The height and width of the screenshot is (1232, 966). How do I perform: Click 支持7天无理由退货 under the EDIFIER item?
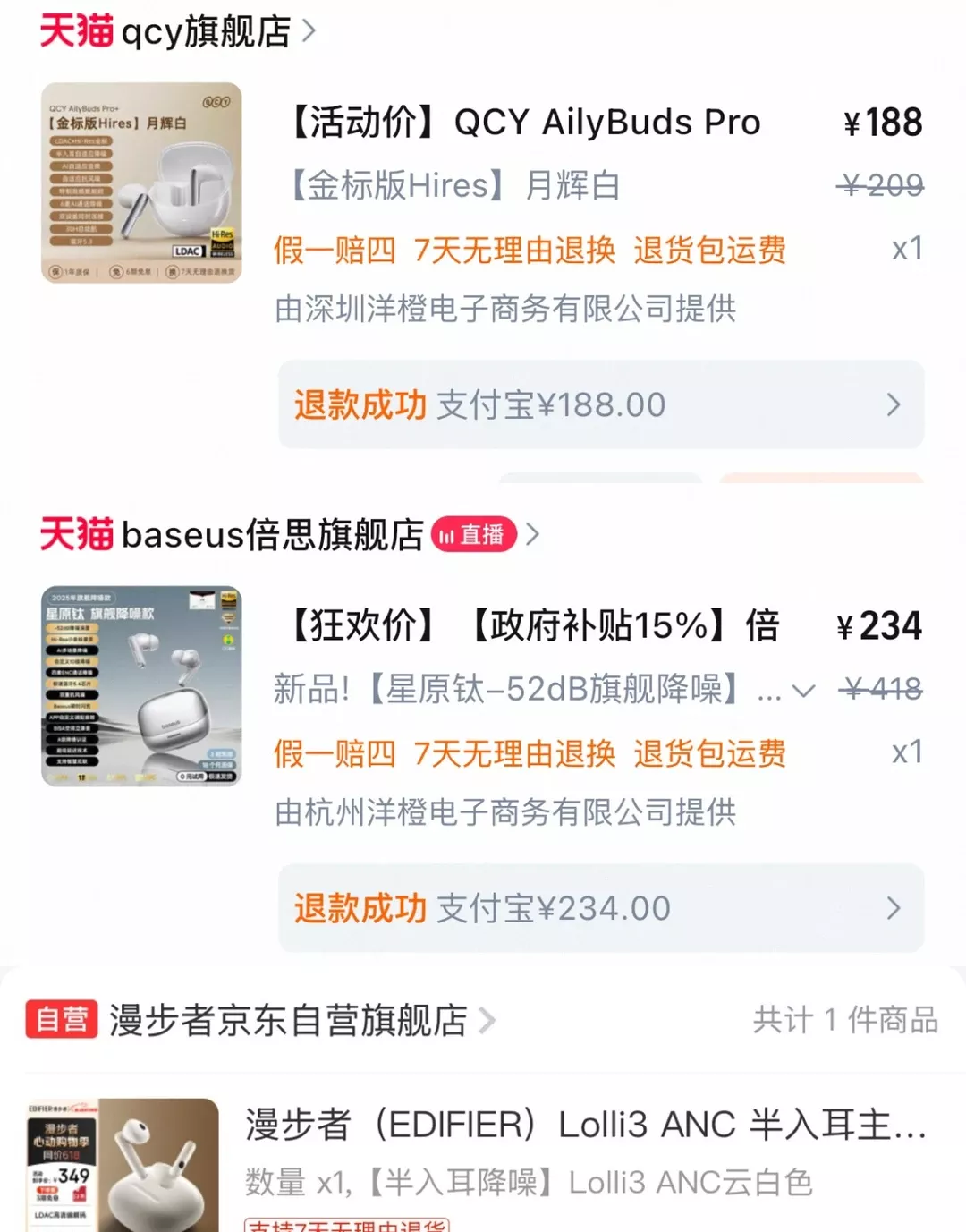coord(347,1226)
